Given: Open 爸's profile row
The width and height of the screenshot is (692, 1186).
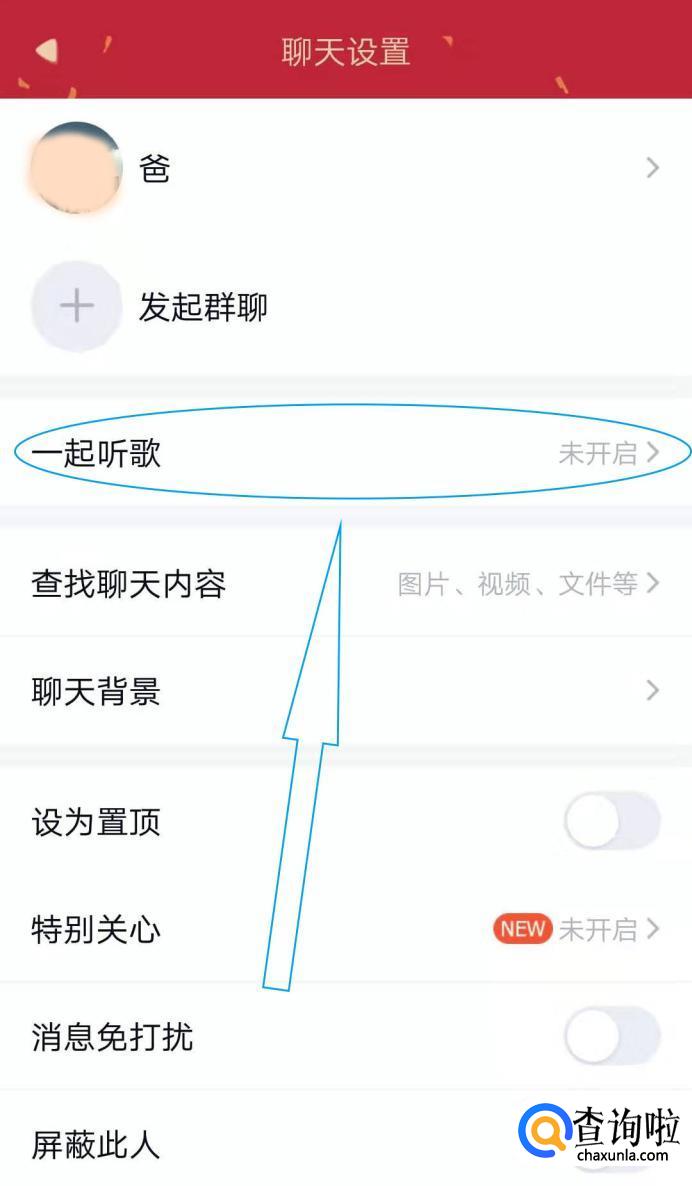Looking at the screenshot, I should click(345, 168).
